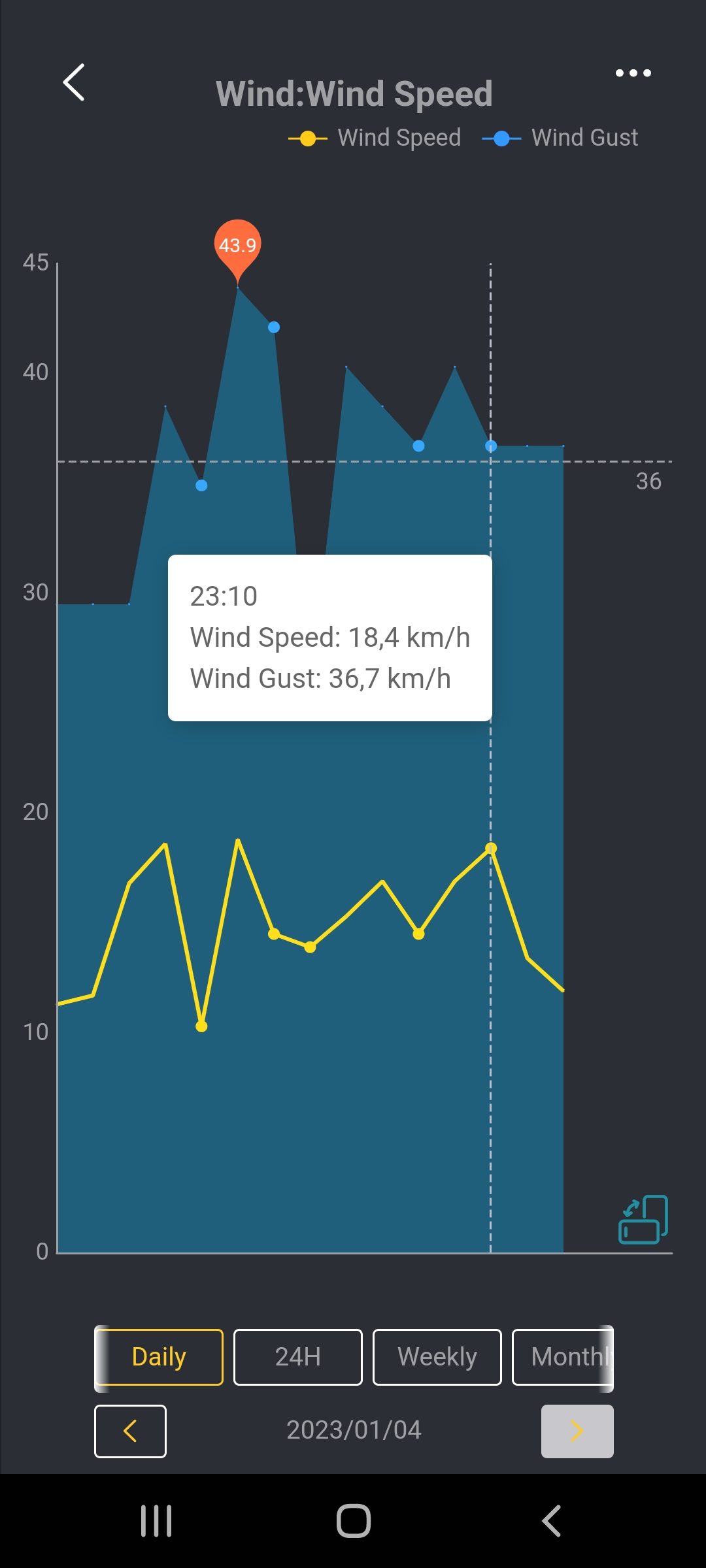
Task: Tap the 43.9 peak gust marker
Action: 237,246
